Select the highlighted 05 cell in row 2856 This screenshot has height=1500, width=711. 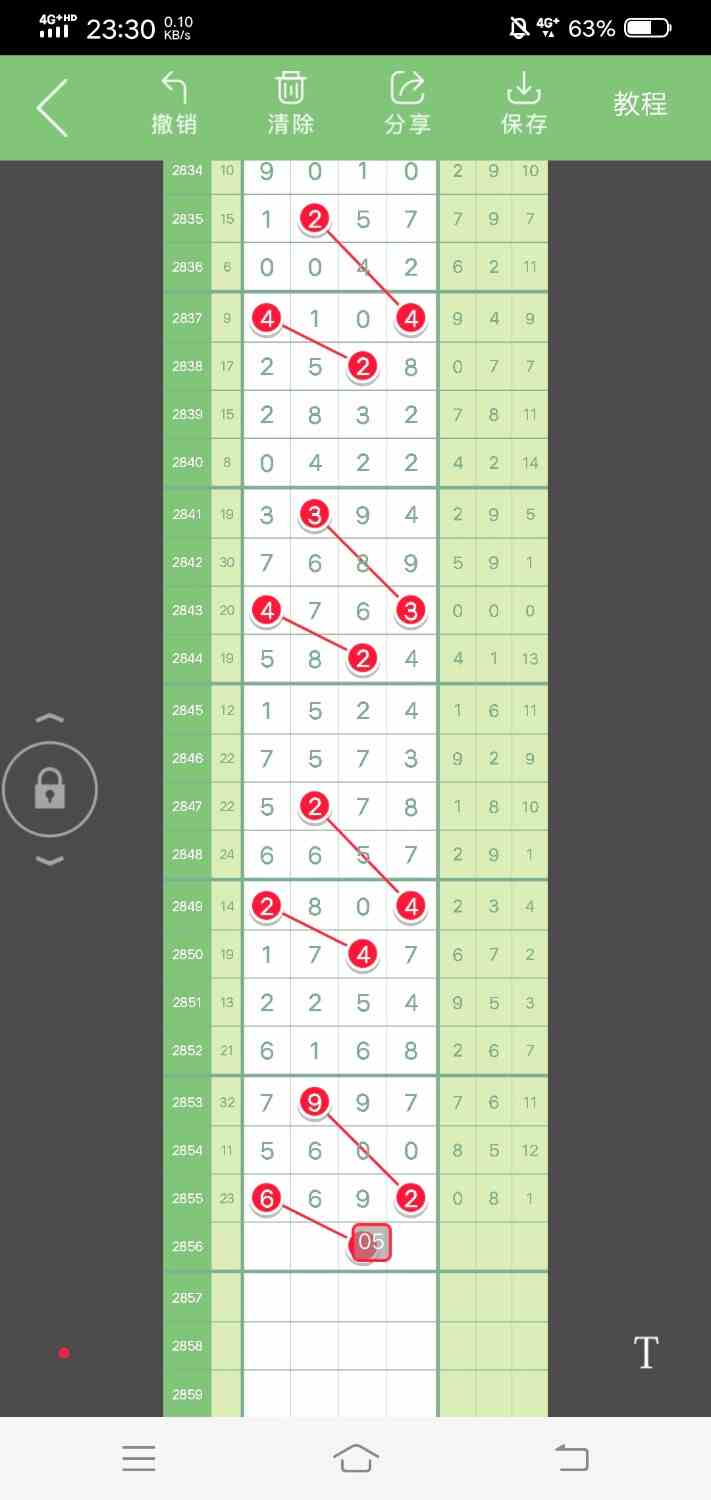[371, 1243]
